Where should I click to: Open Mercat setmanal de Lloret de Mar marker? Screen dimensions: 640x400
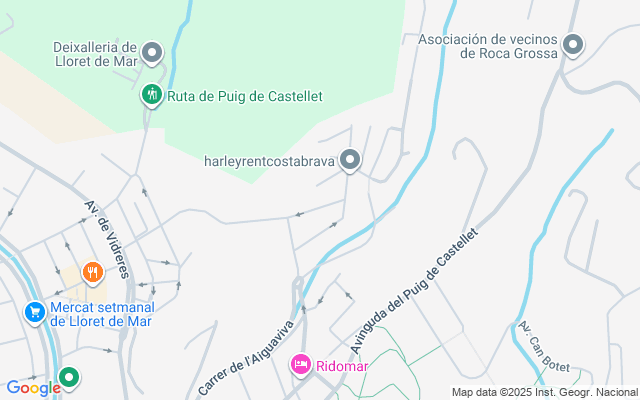point(36,312)
